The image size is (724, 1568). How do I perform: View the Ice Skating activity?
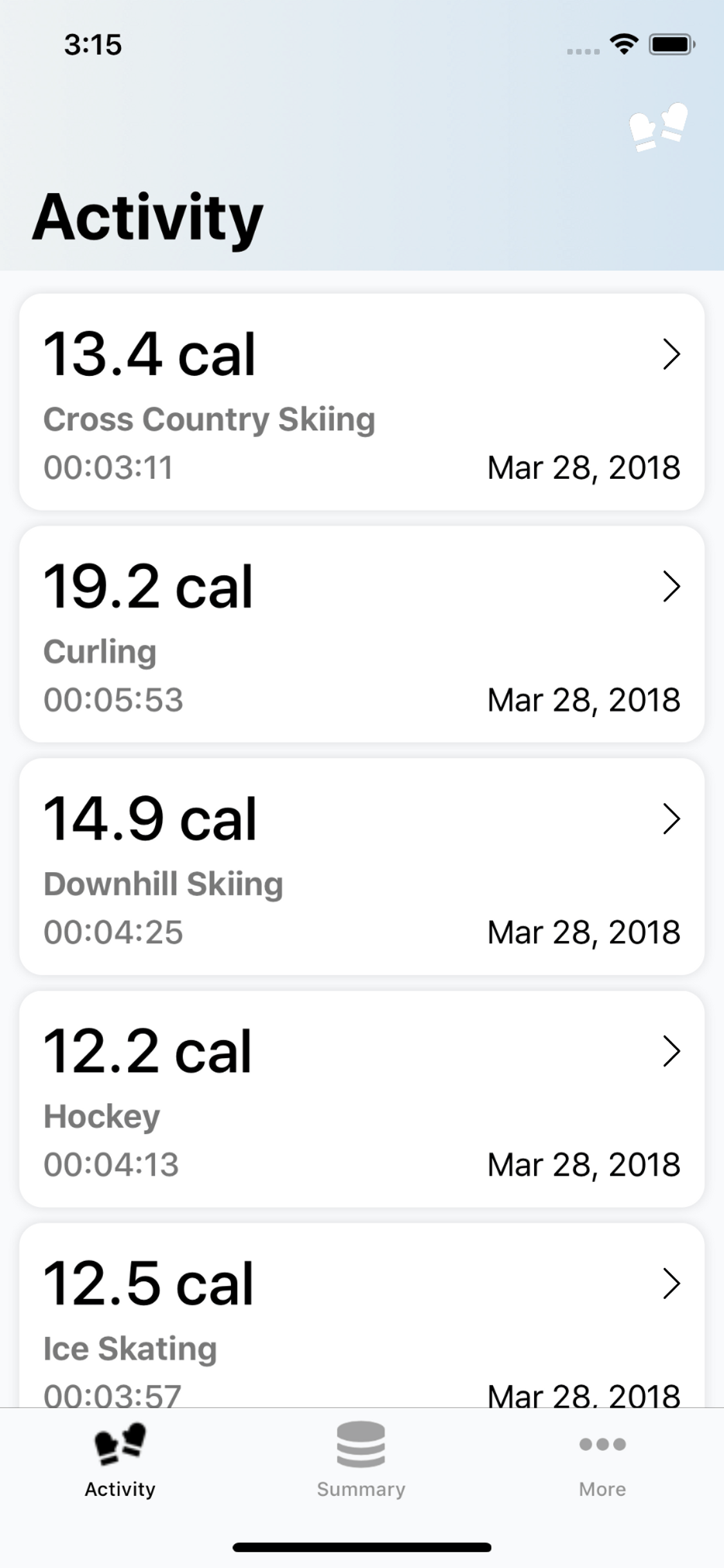(x=362, y=1315)
